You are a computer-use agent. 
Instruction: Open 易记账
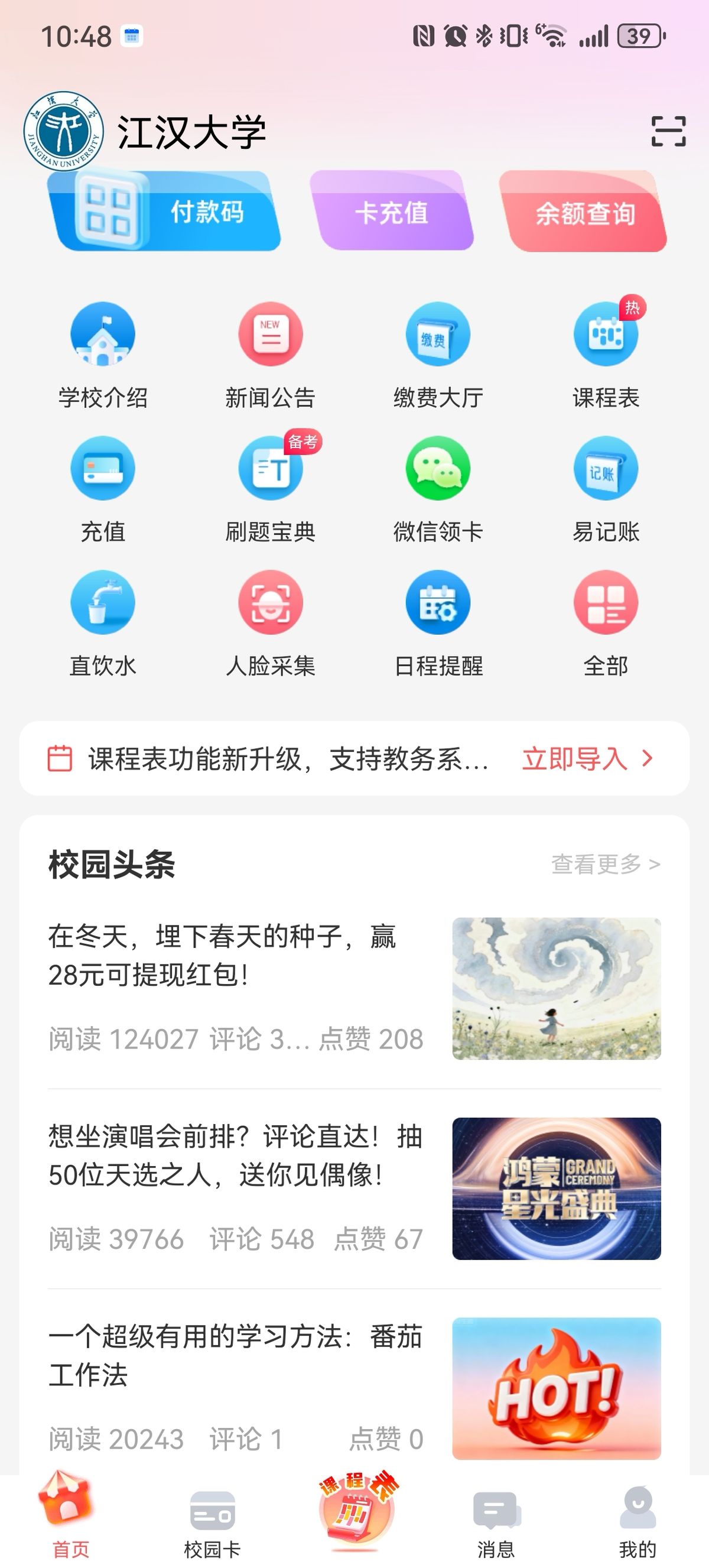[x=606, y=489]
